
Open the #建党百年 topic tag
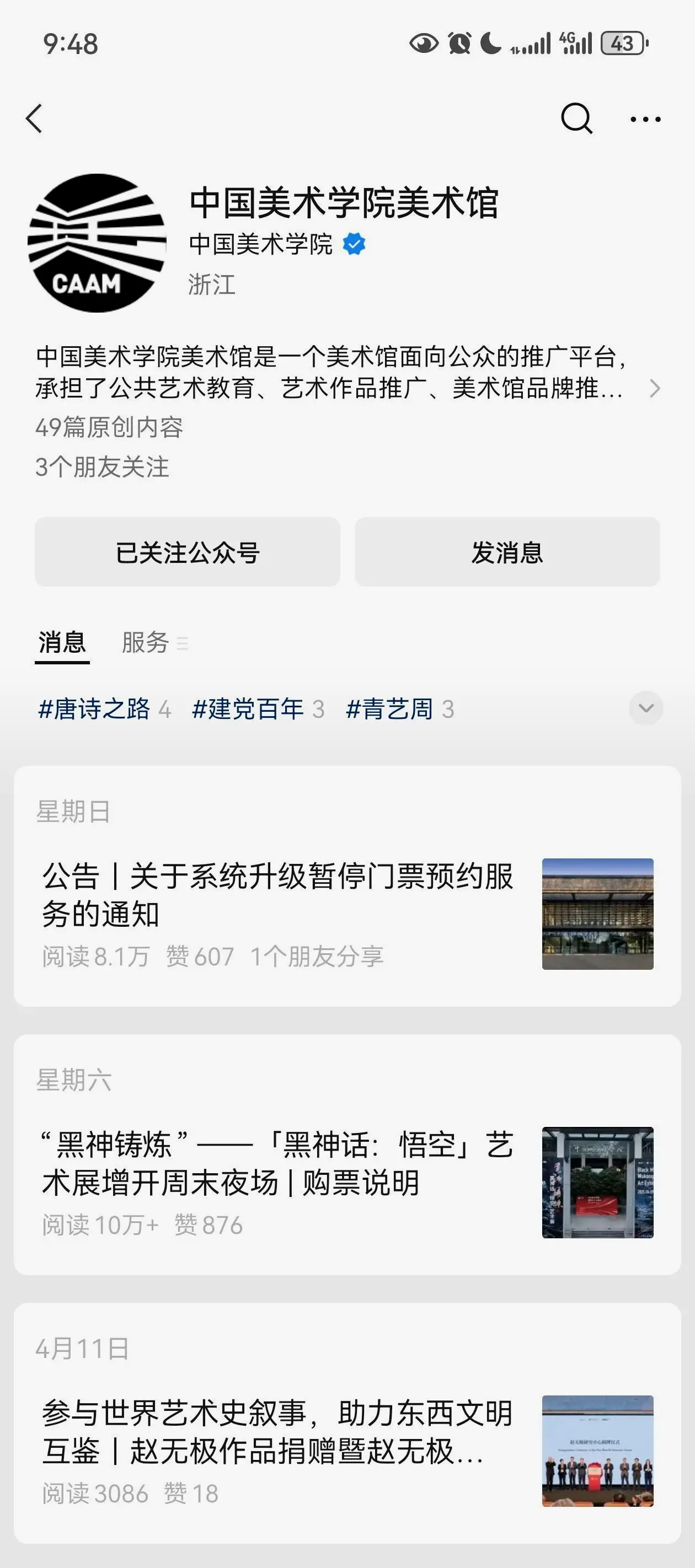(258, 709)
